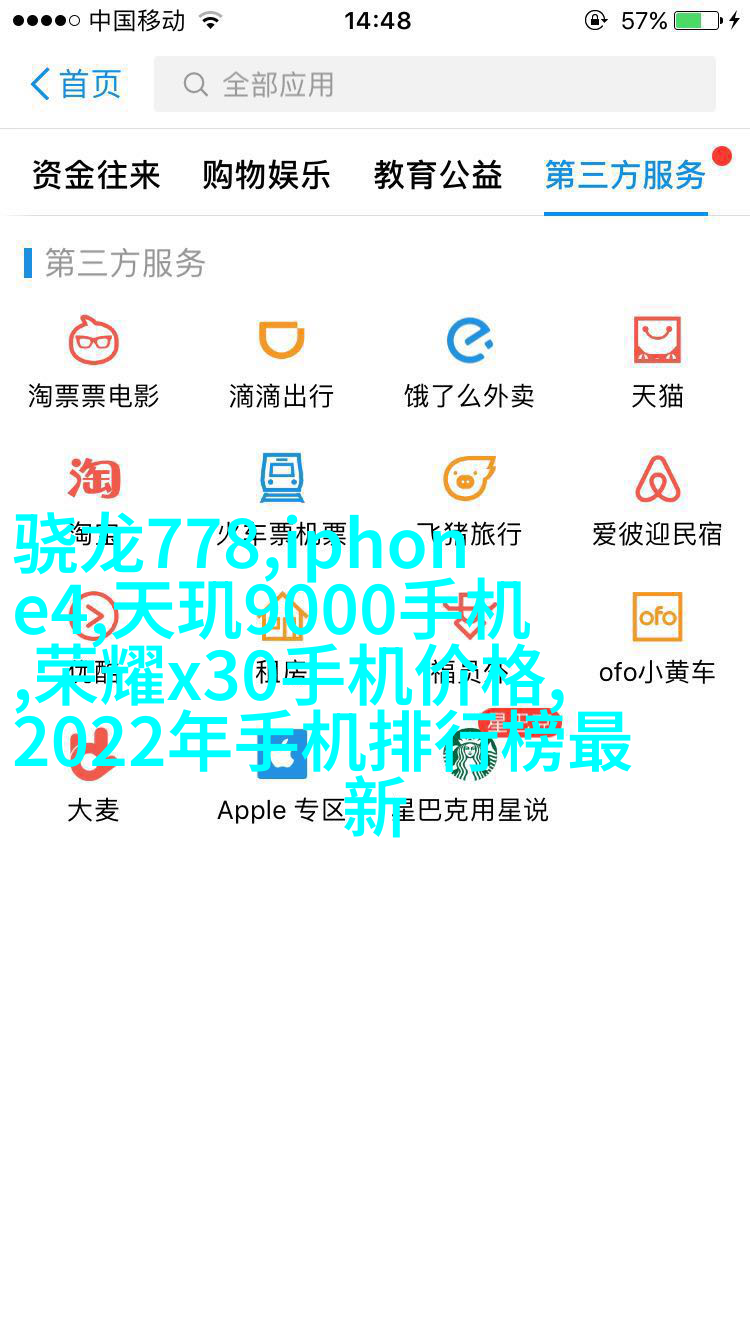Go back to 首页
This screenshot has height=1334, width=750.
coord(76,84)
